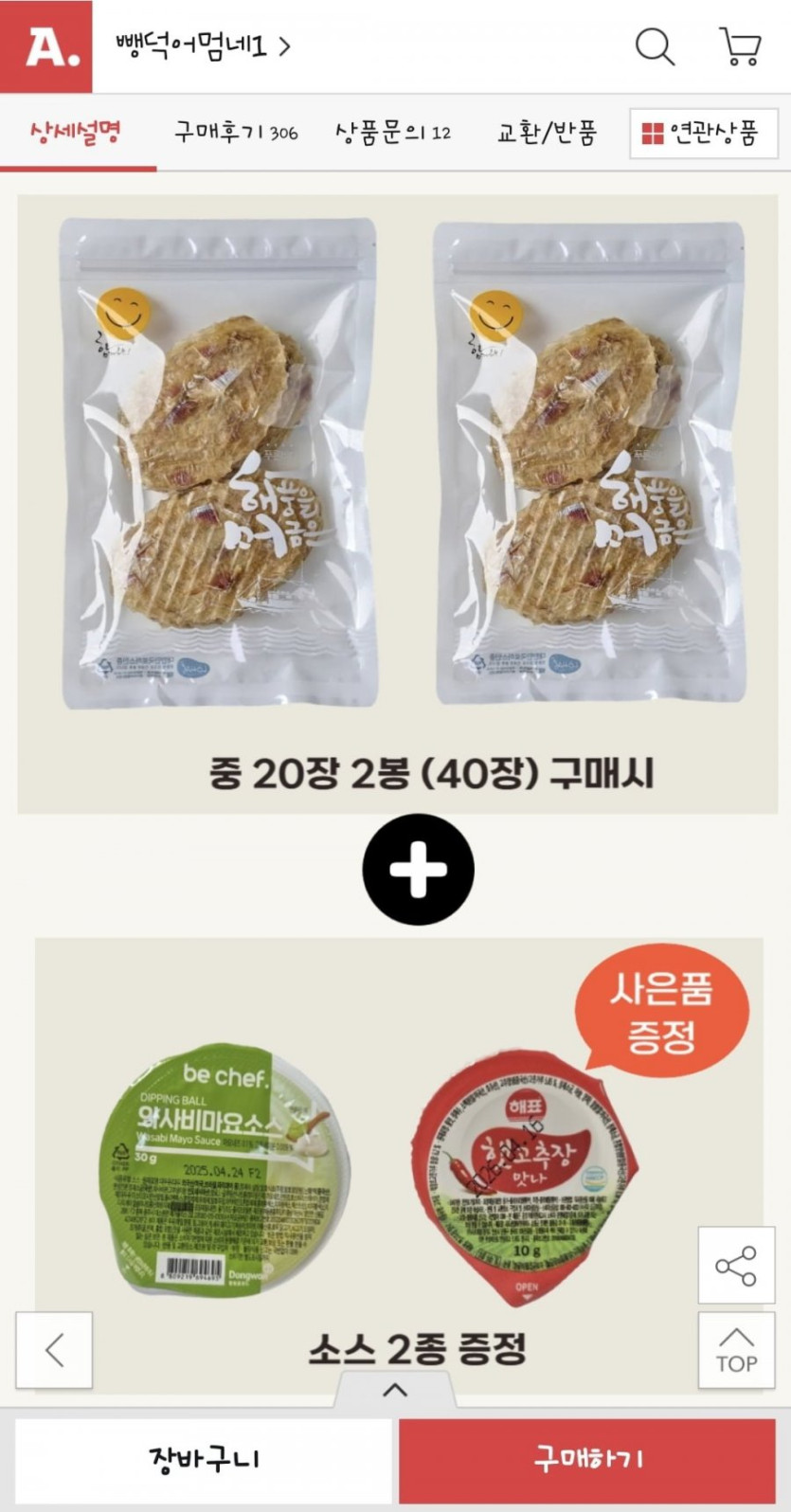Image resolution: width=791 pixels, height=1512 pixels.
Task: Switch to the 상품문의 tab
Action: (x=392, y=133)
